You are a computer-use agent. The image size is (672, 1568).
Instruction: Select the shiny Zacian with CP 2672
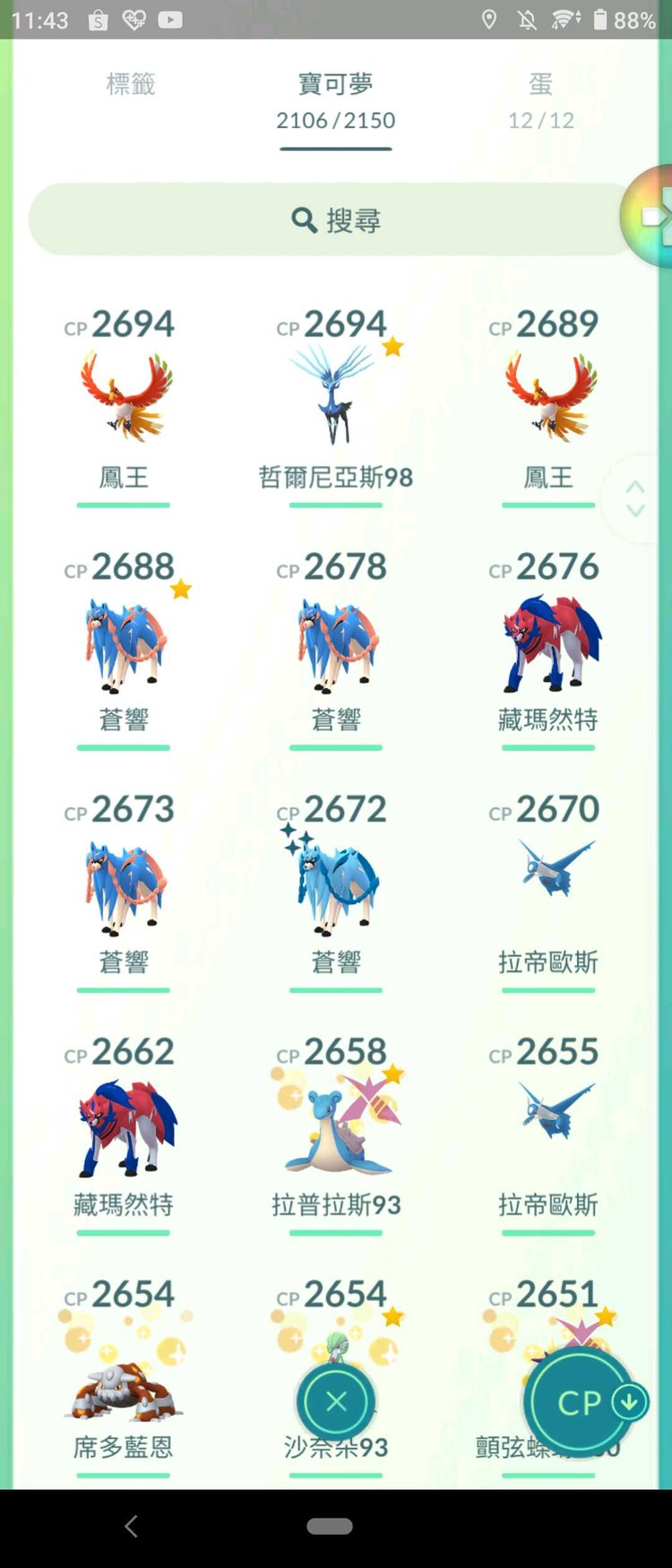coord(336,881)
